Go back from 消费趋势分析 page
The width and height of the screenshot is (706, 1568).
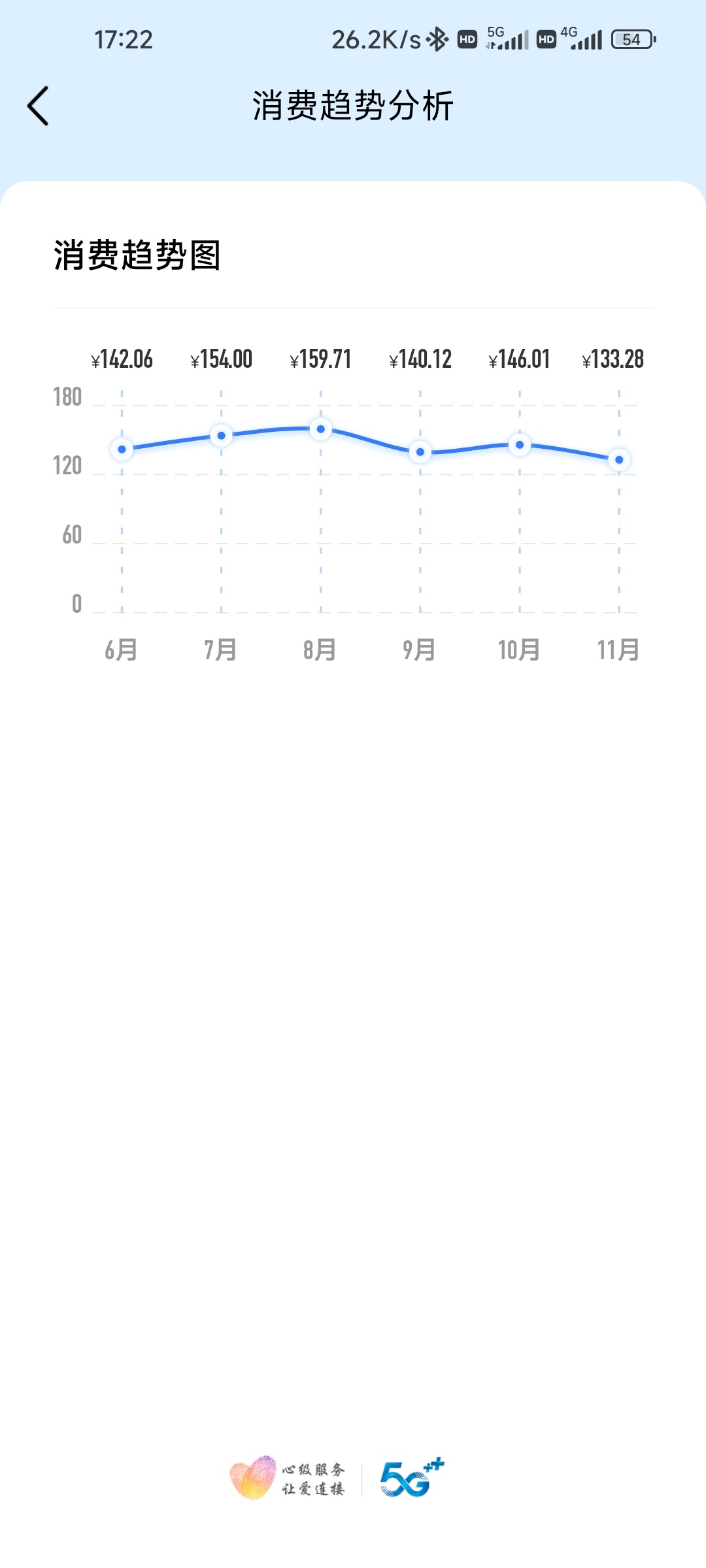click(38, 106)
